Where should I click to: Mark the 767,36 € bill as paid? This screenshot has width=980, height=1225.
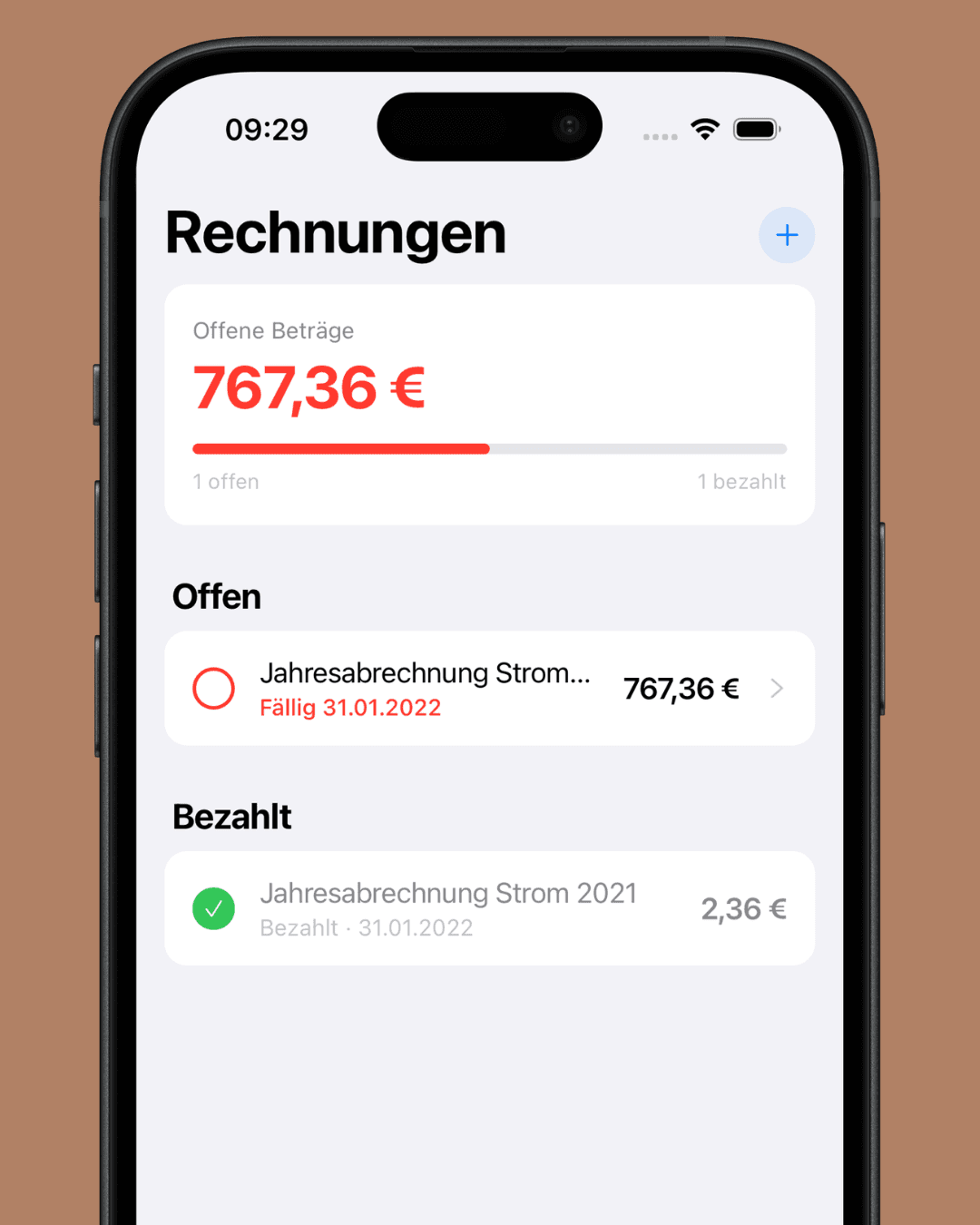click(214, 689)
